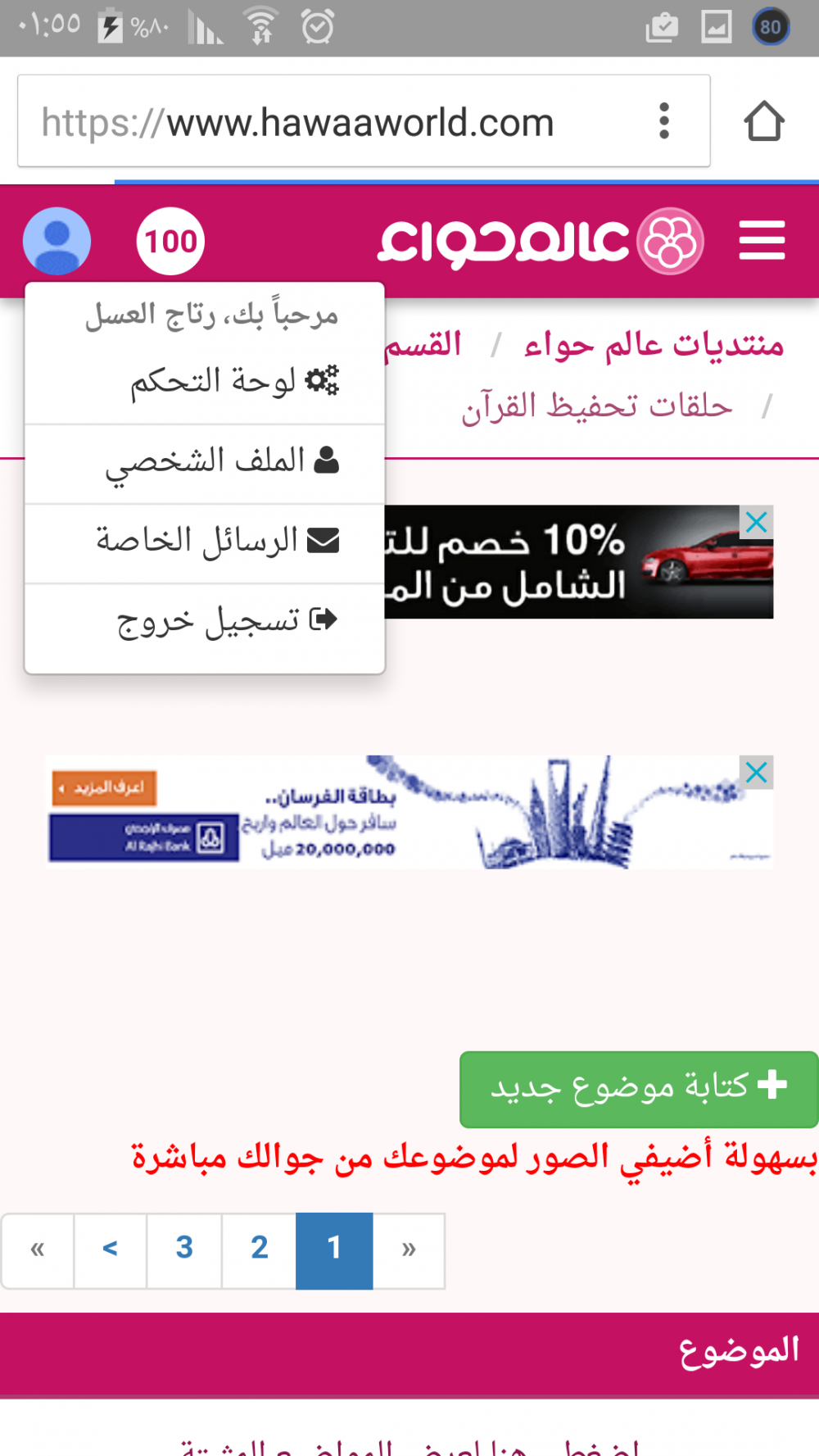This screenshot has height=1456, width=819.
Task: Tap the 100 notifications badge
Action: click(x=170, y=241)
